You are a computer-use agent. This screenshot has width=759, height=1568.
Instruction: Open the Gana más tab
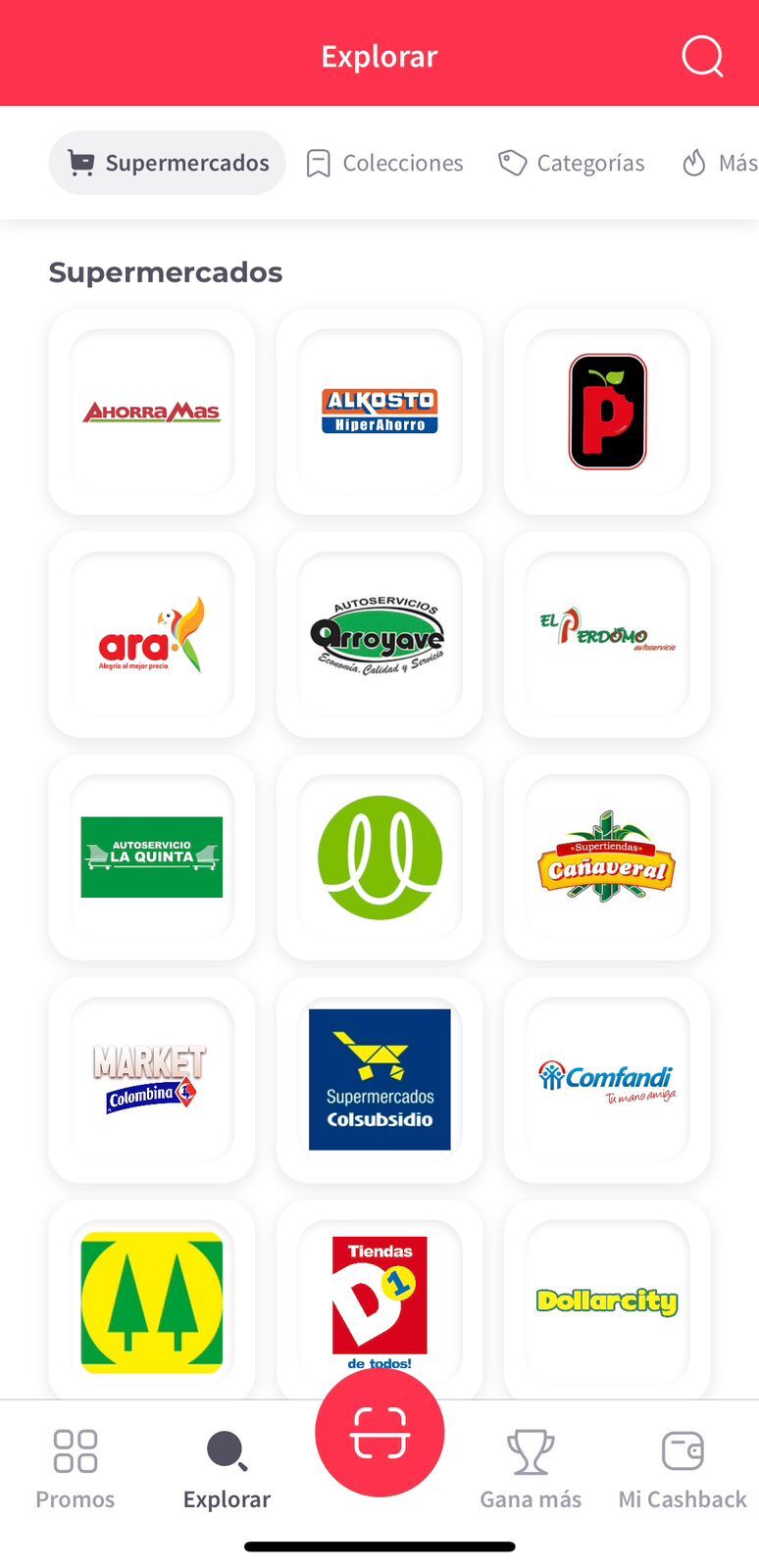point(531,1468)
